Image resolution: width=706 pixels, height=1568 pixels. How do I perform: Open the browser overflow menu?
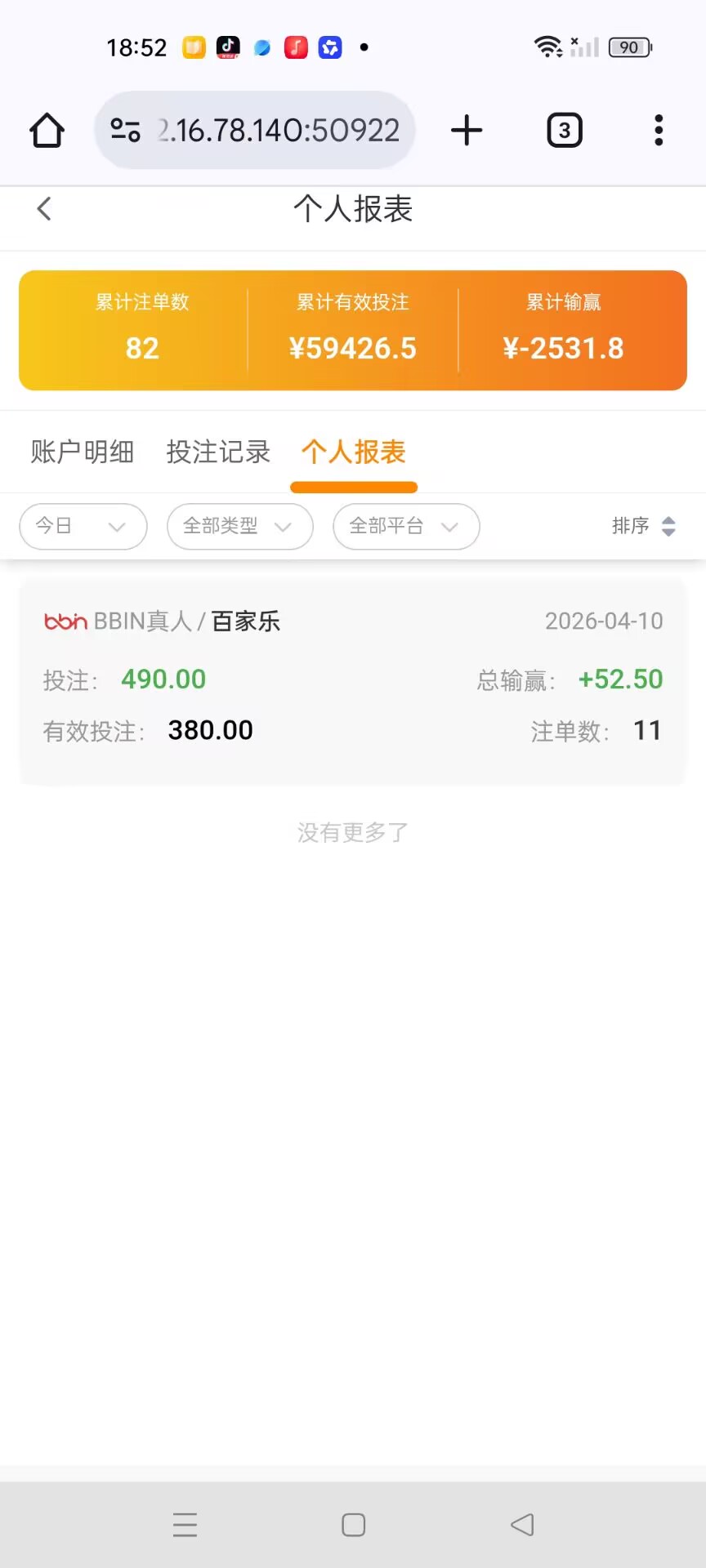tap(659, 130)
